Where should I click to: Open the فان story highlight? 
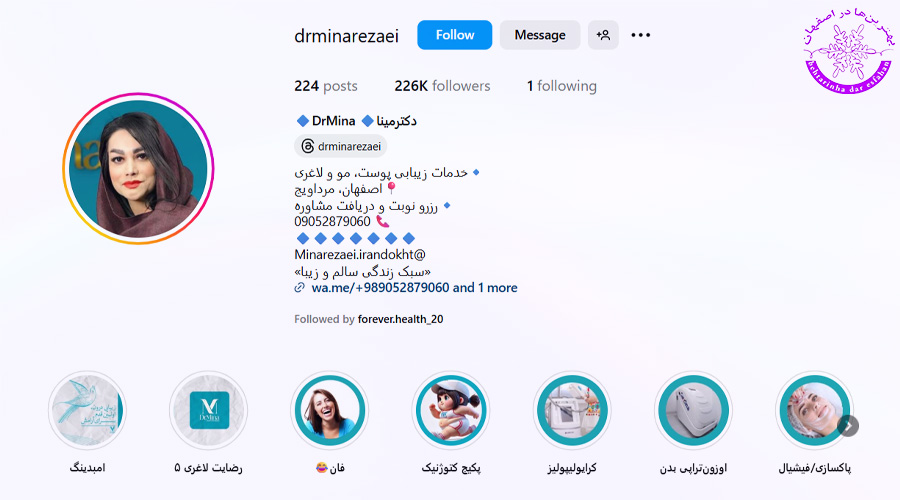coord(329,411)
